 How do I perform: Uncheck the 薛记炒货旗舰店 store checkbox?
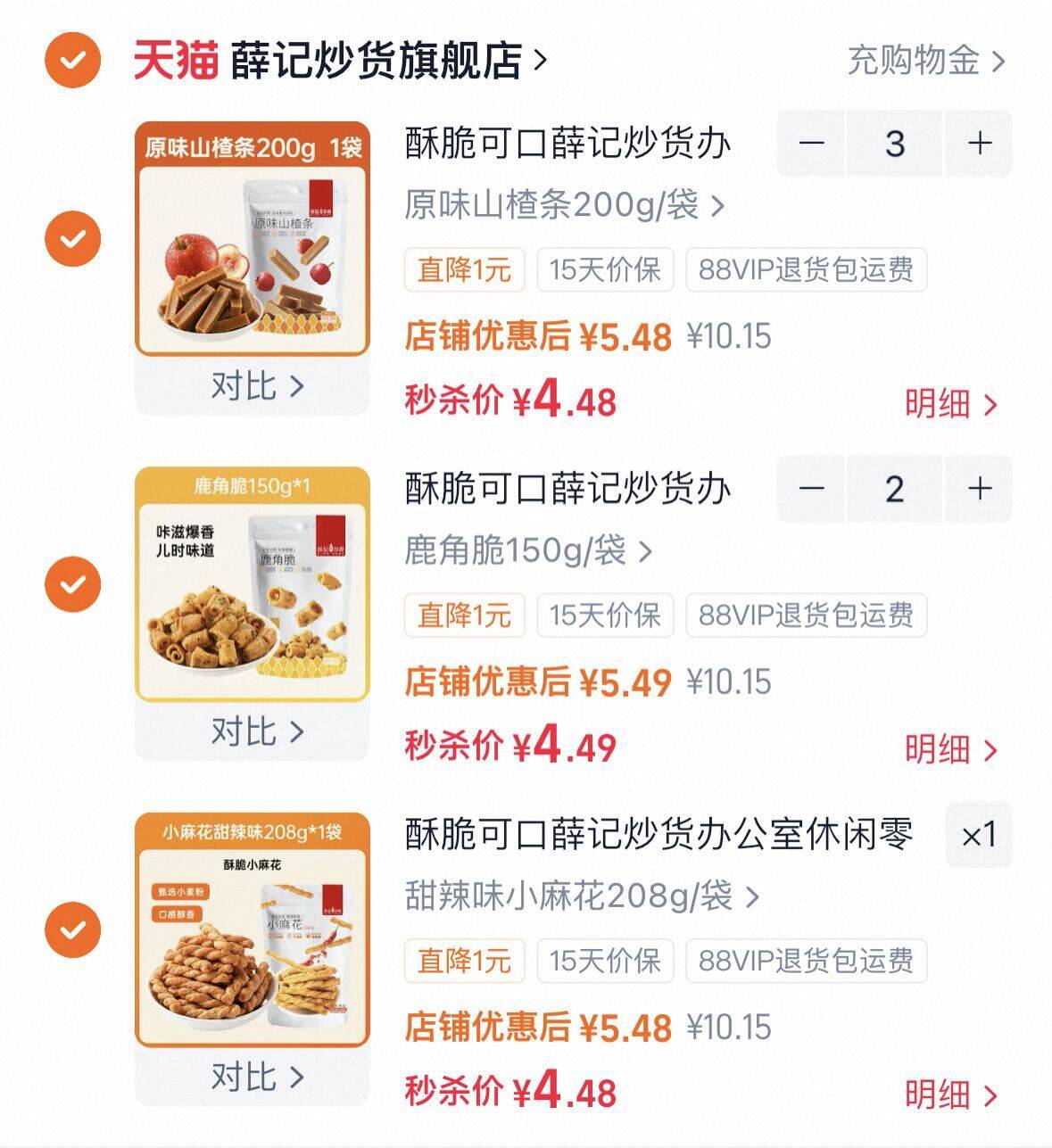[x=73, y=60]
